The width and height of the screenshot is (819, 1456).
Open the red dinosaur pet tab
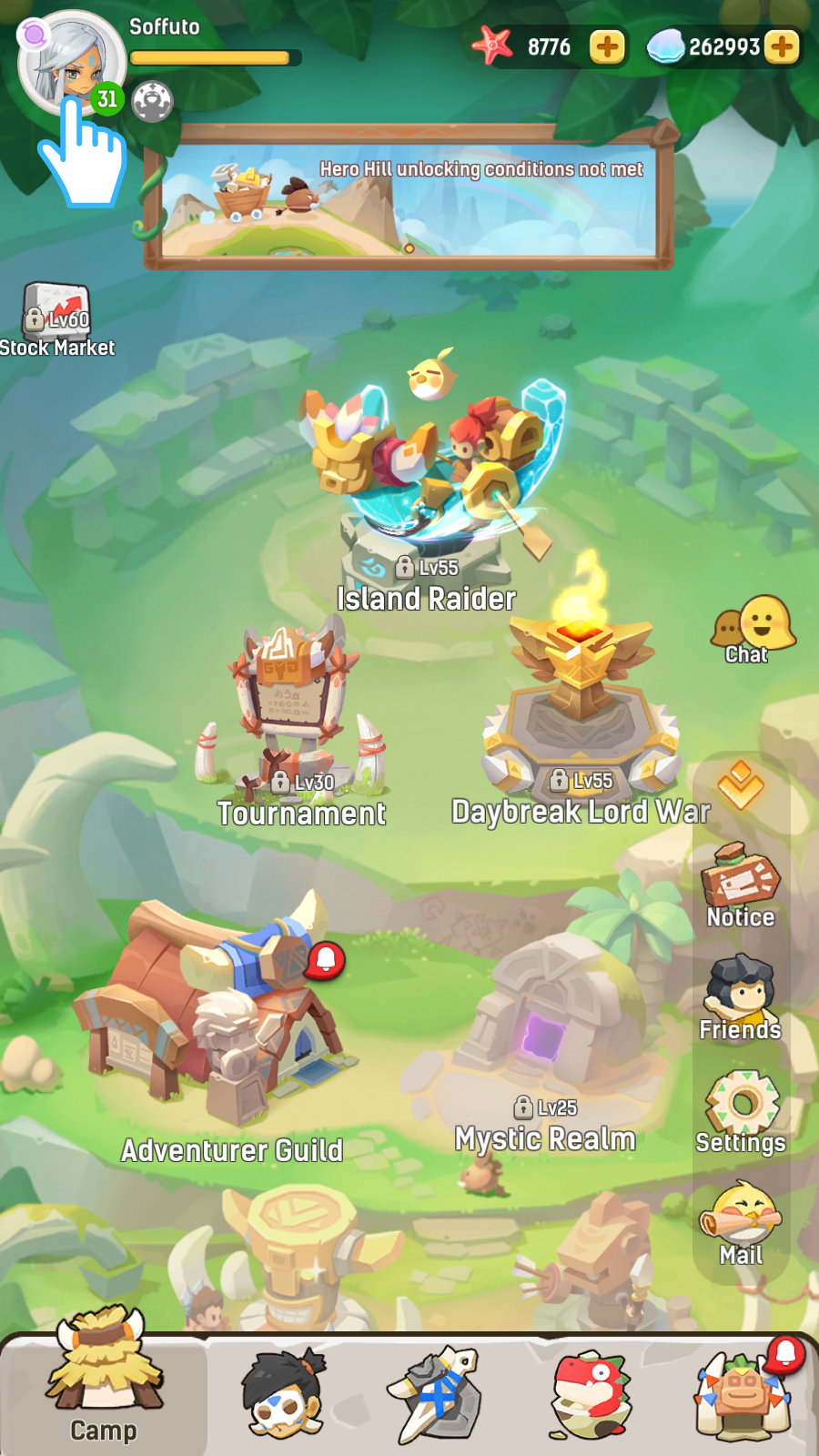(591, 1392)
